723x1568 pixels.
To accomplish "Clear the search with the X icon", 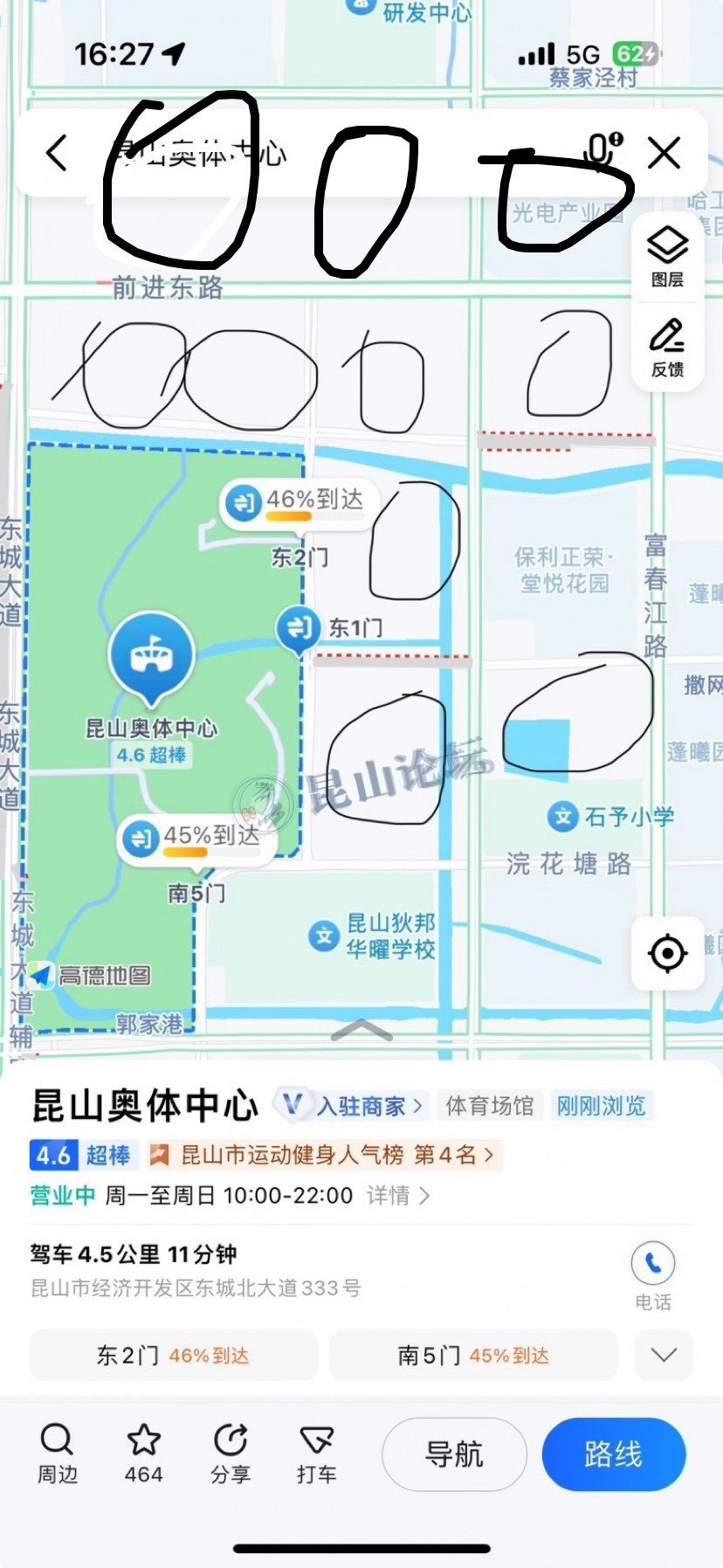I will 664,154.
